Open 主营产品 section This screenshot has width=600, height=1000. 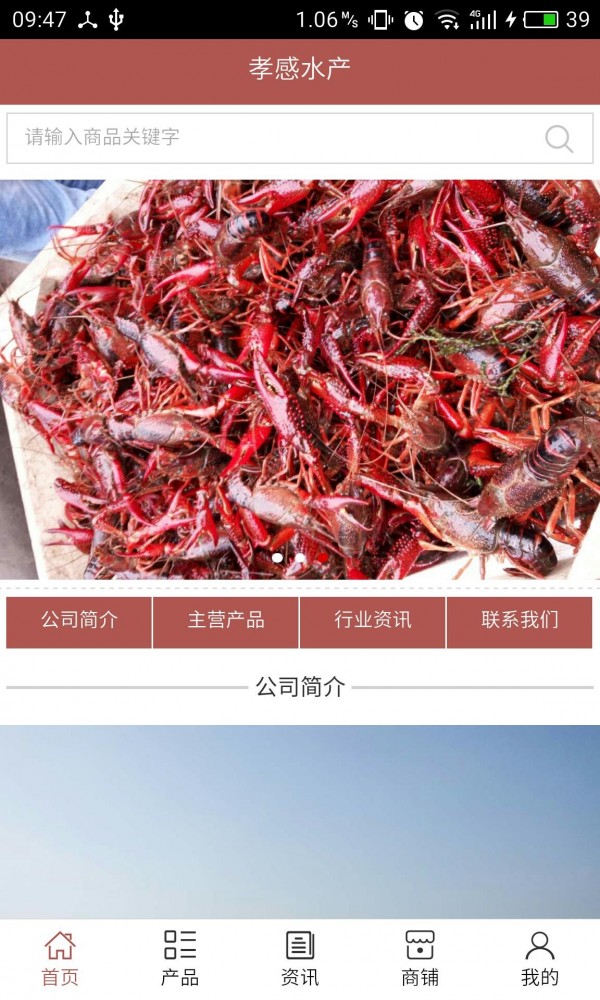(226, 621)
